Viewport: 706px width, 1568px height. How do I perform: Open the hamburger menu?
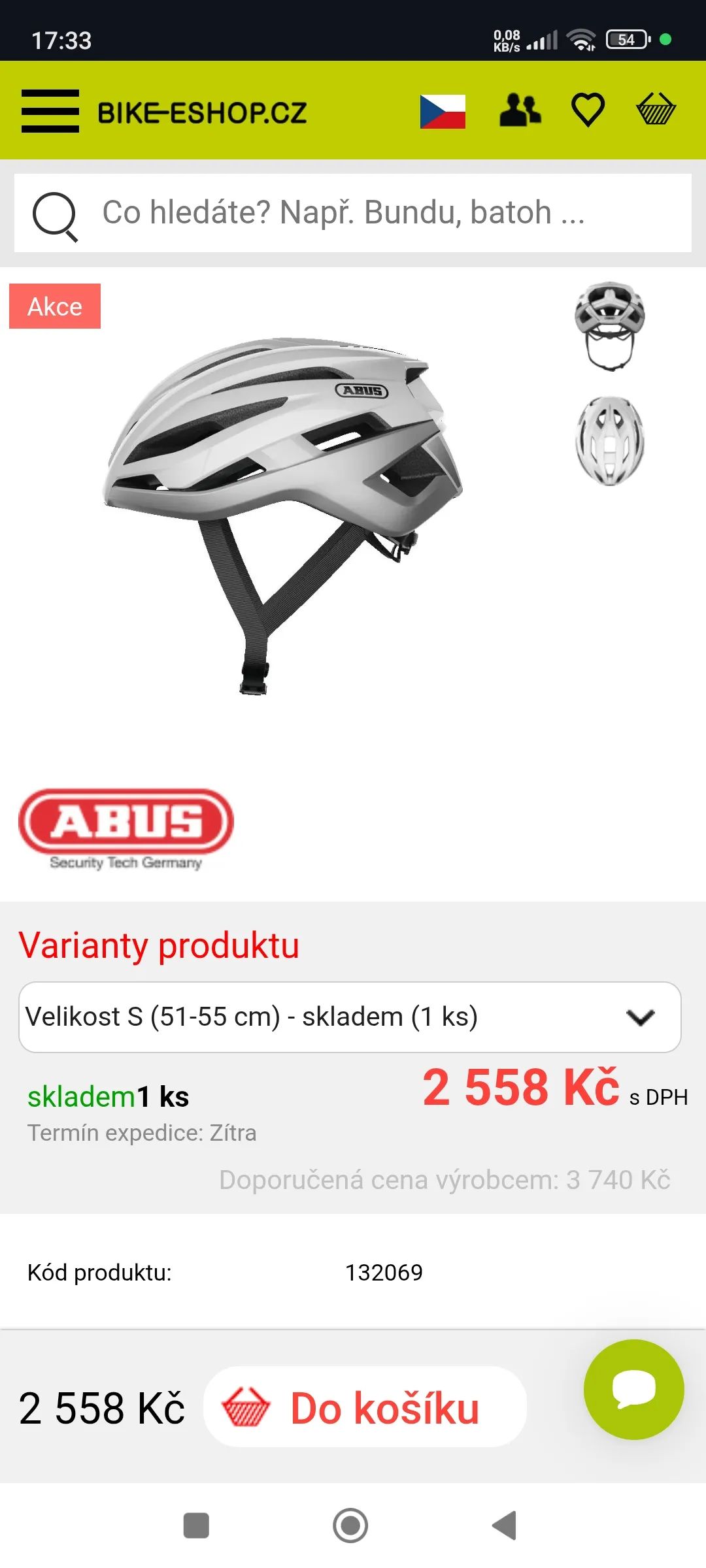tap(50, 110)
